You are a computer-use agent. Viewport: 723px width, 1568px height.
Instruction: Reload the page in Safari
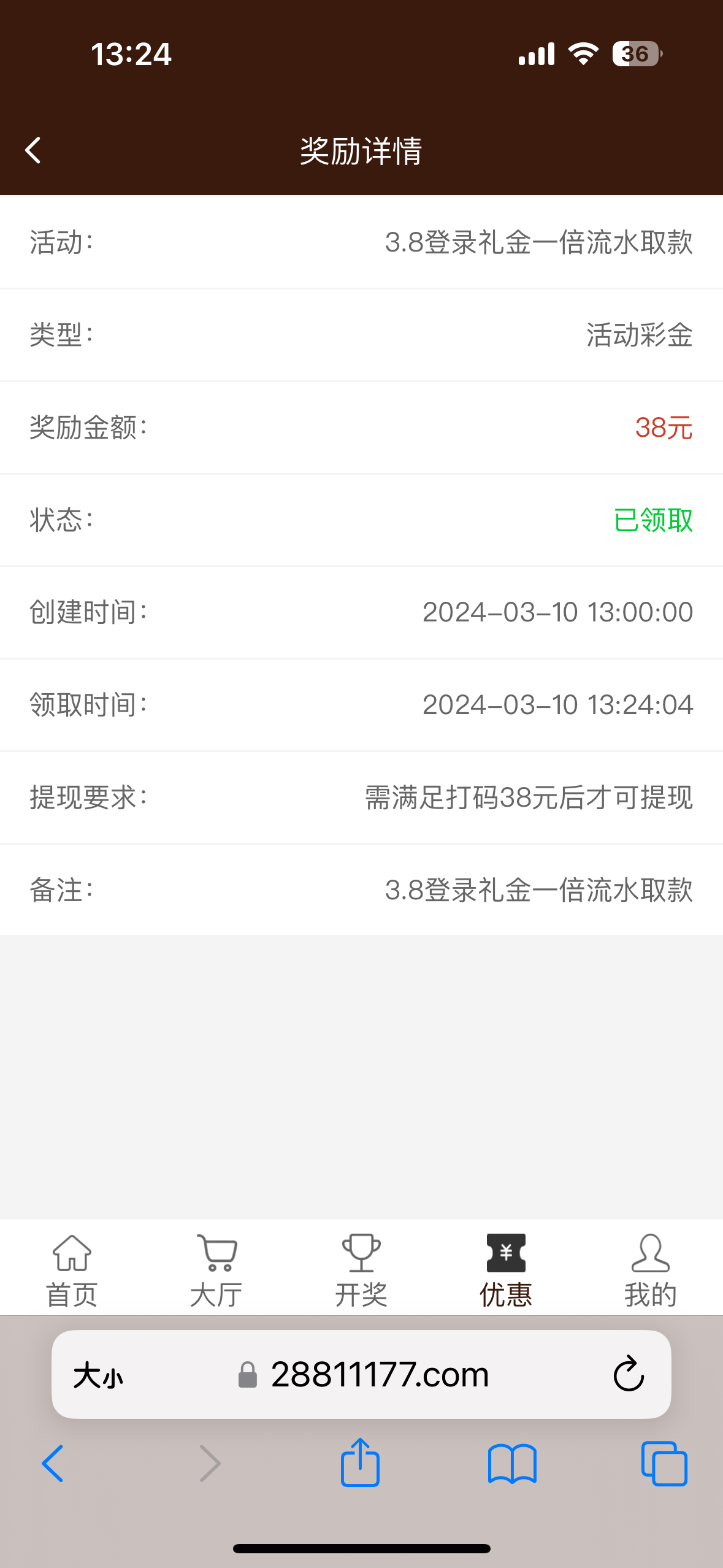629,1375
